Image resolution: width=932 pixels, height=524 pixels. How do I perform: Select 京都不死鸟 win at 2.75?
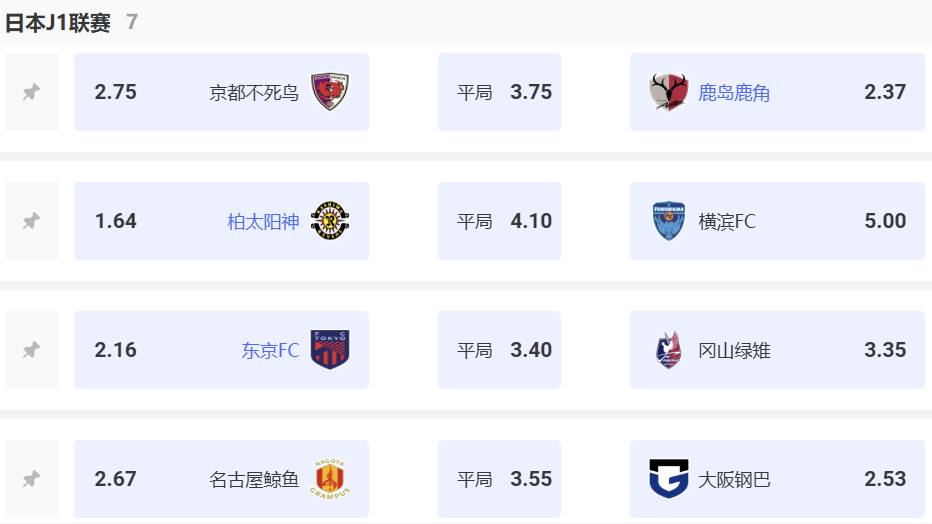[x=221, y=92]
